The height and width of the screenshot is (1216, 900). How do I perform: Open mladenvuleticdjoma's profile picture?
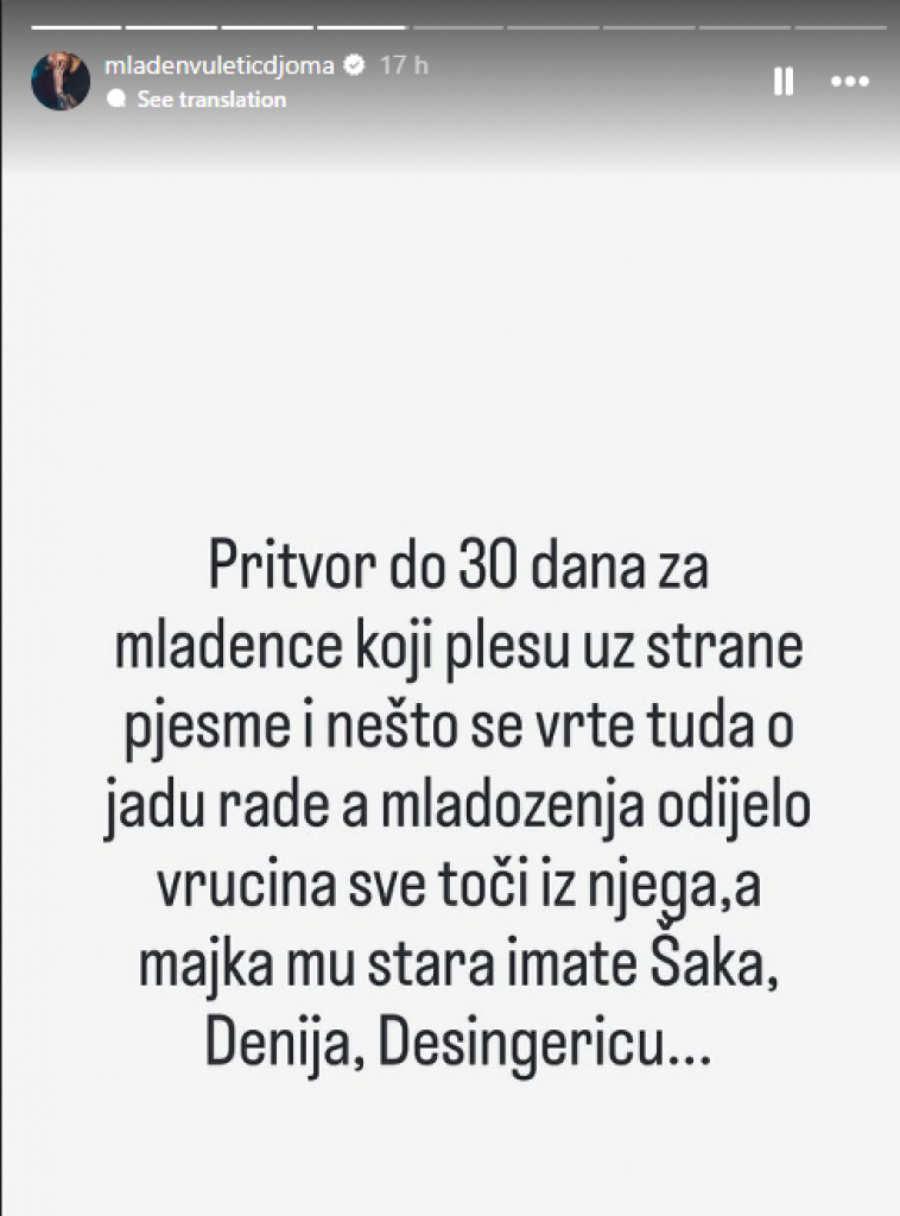(61, 81)
